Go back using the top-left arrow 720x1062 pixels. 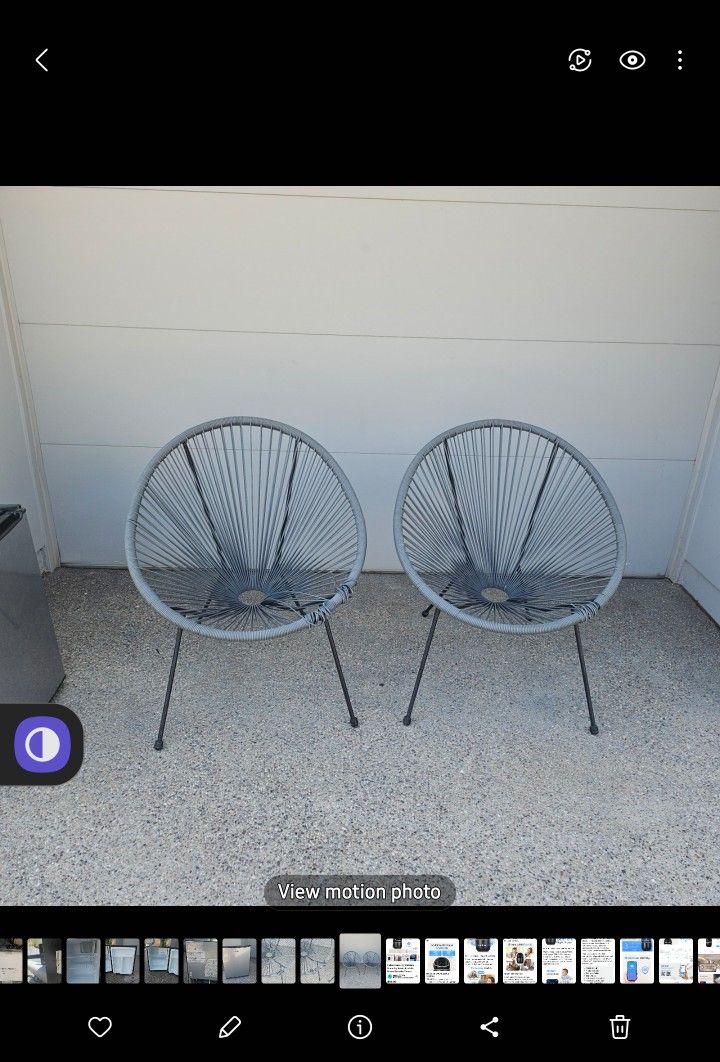42,60
